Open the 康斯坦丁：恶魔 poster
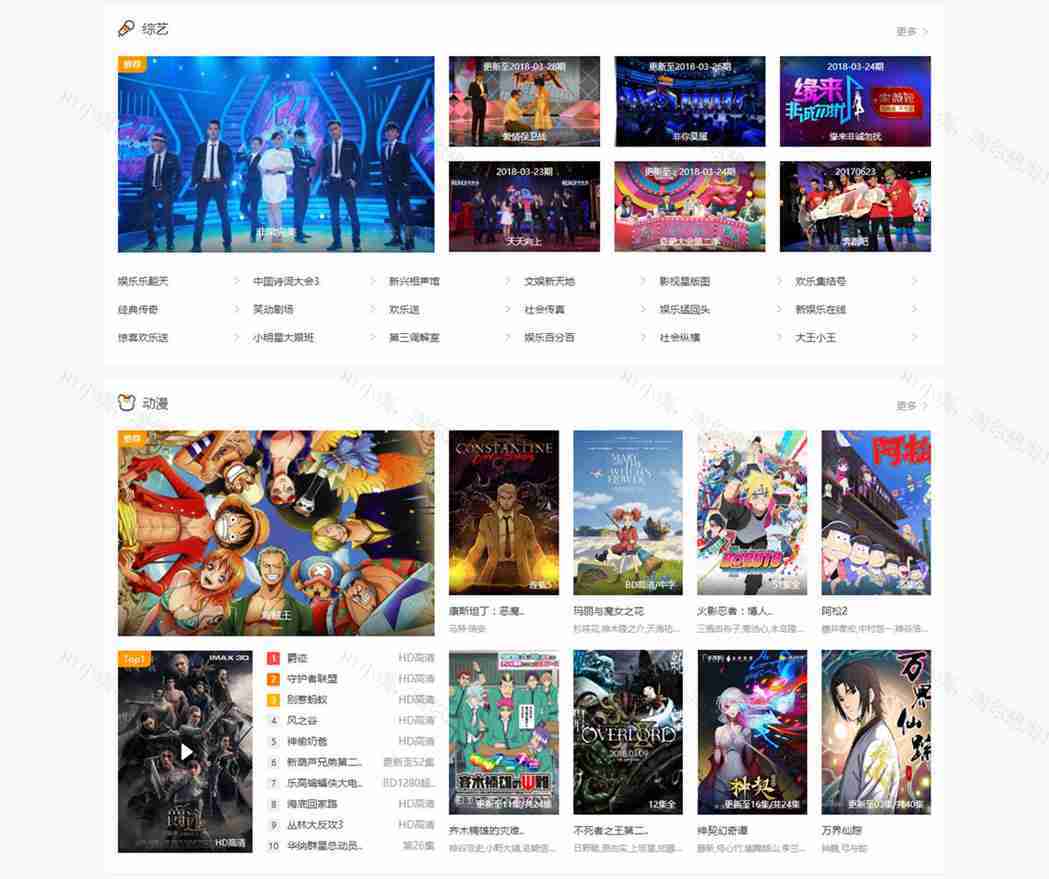The width and height of the screenshot is (1049, 879). pos(504,513)
